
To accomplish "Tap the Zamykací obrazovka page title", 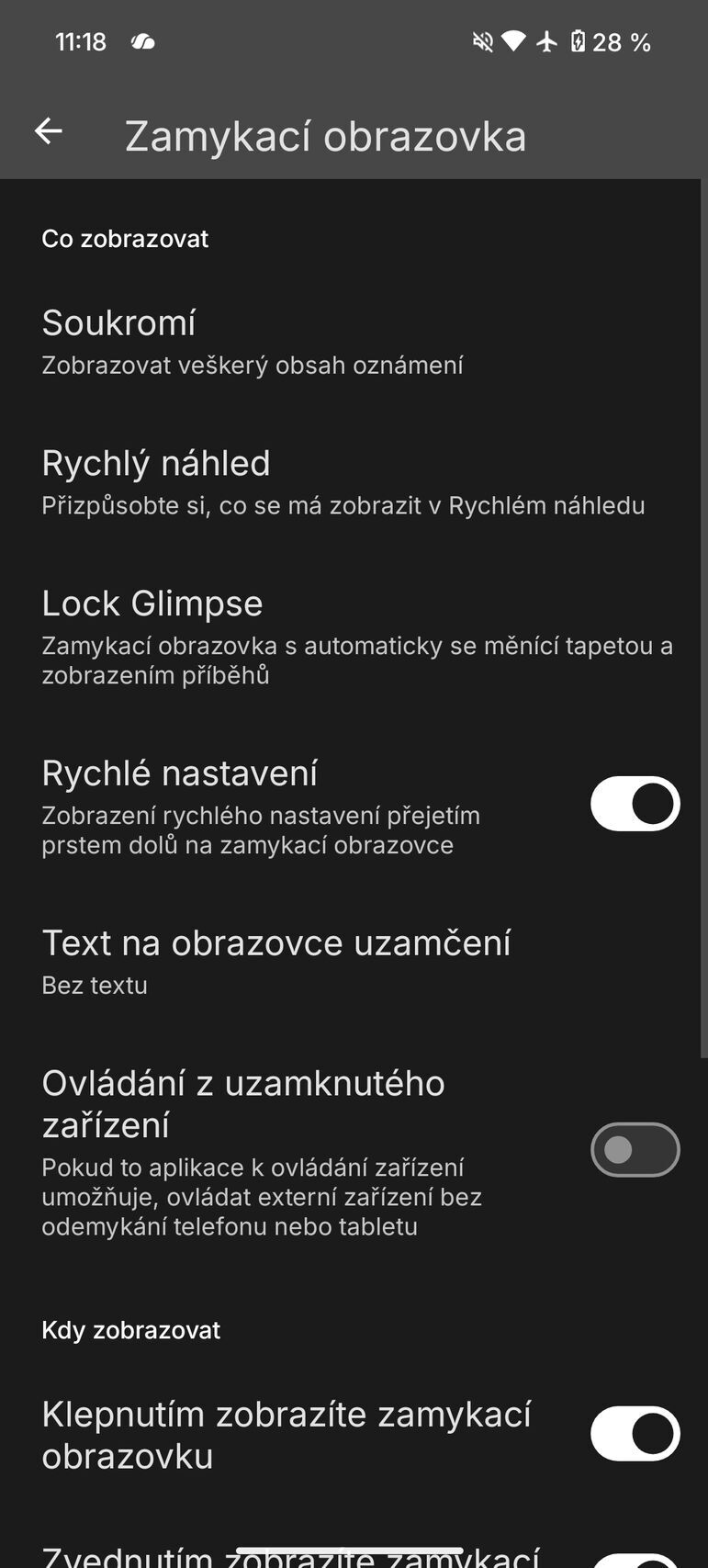I will [326, 134].
